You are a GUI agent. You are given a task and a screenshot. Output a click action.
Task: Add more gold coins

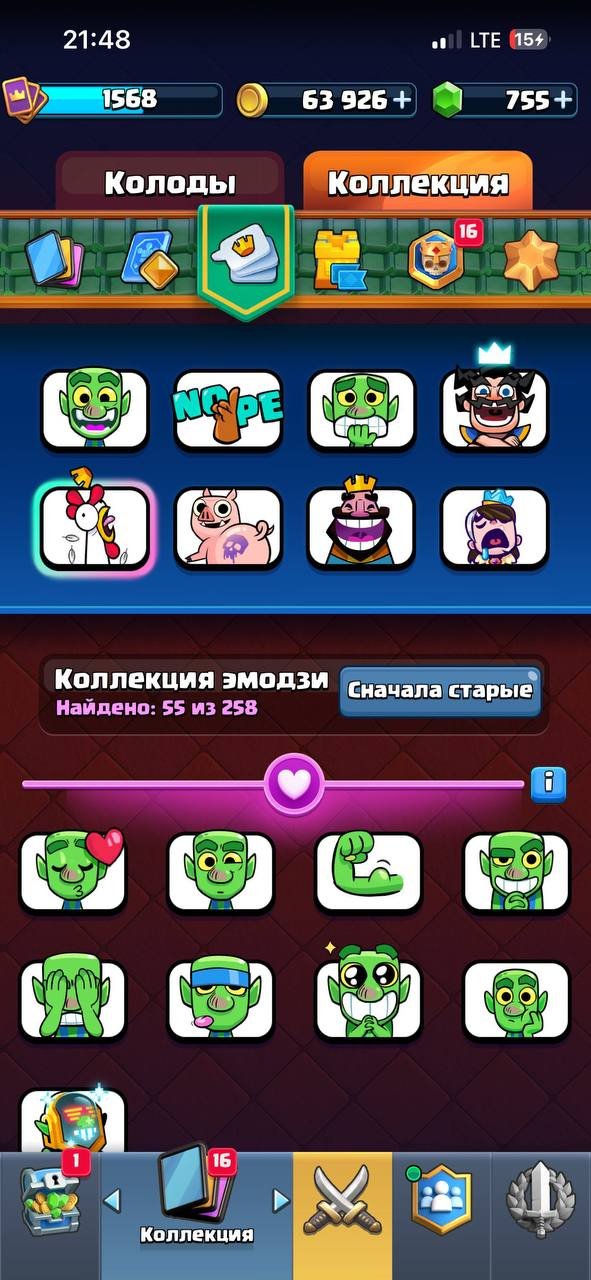(402, 100)
